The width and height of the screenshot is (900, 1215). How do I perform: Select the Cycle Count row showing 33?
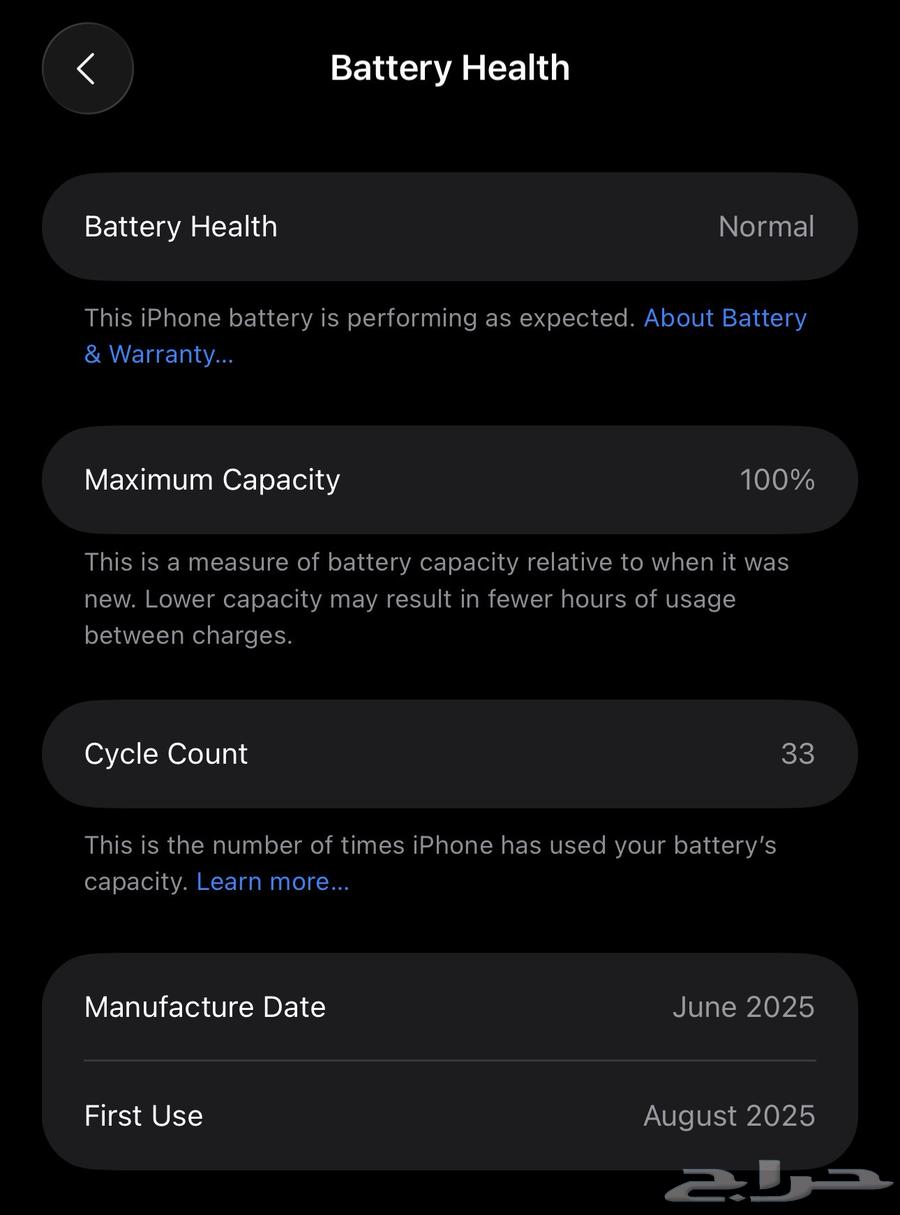[450, 753]
